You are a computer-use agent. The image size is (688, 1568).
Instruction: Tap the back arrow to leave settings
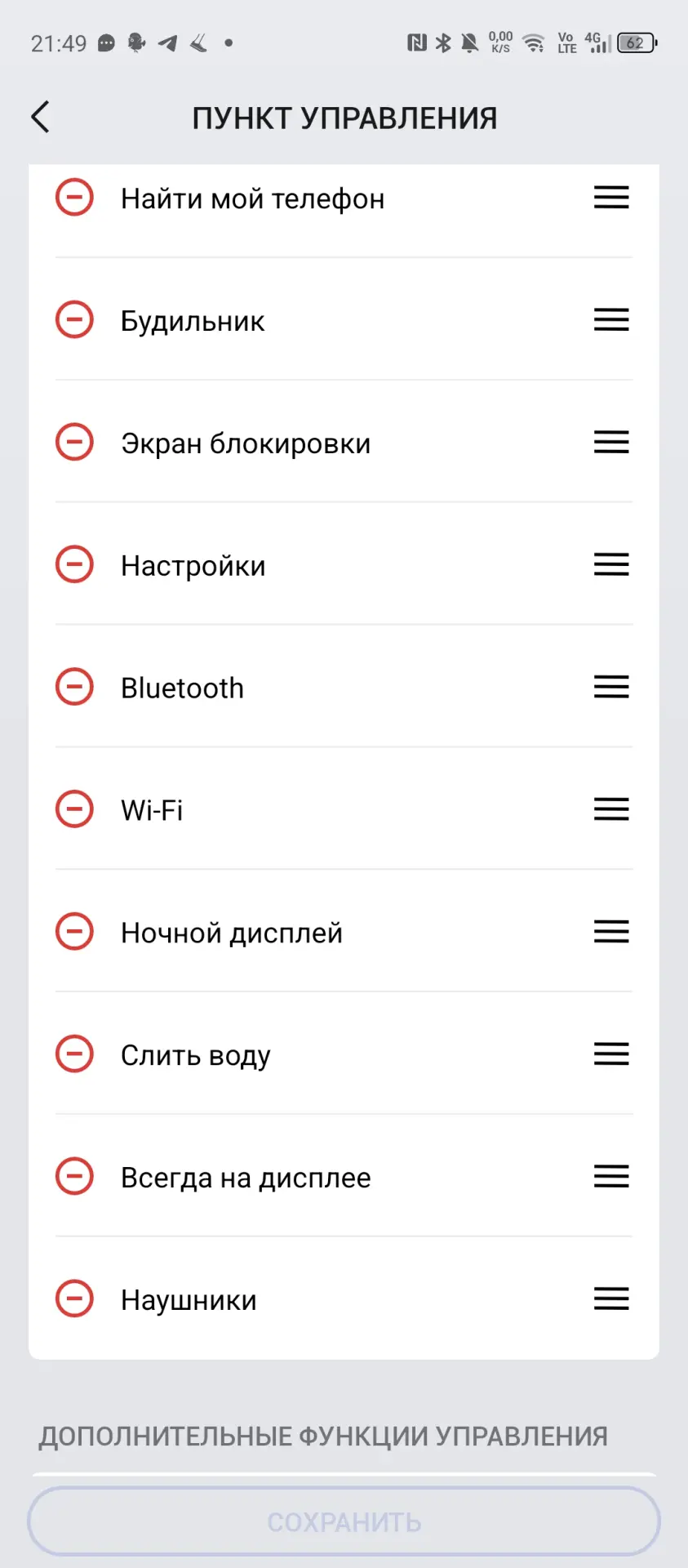coord(41,116)
